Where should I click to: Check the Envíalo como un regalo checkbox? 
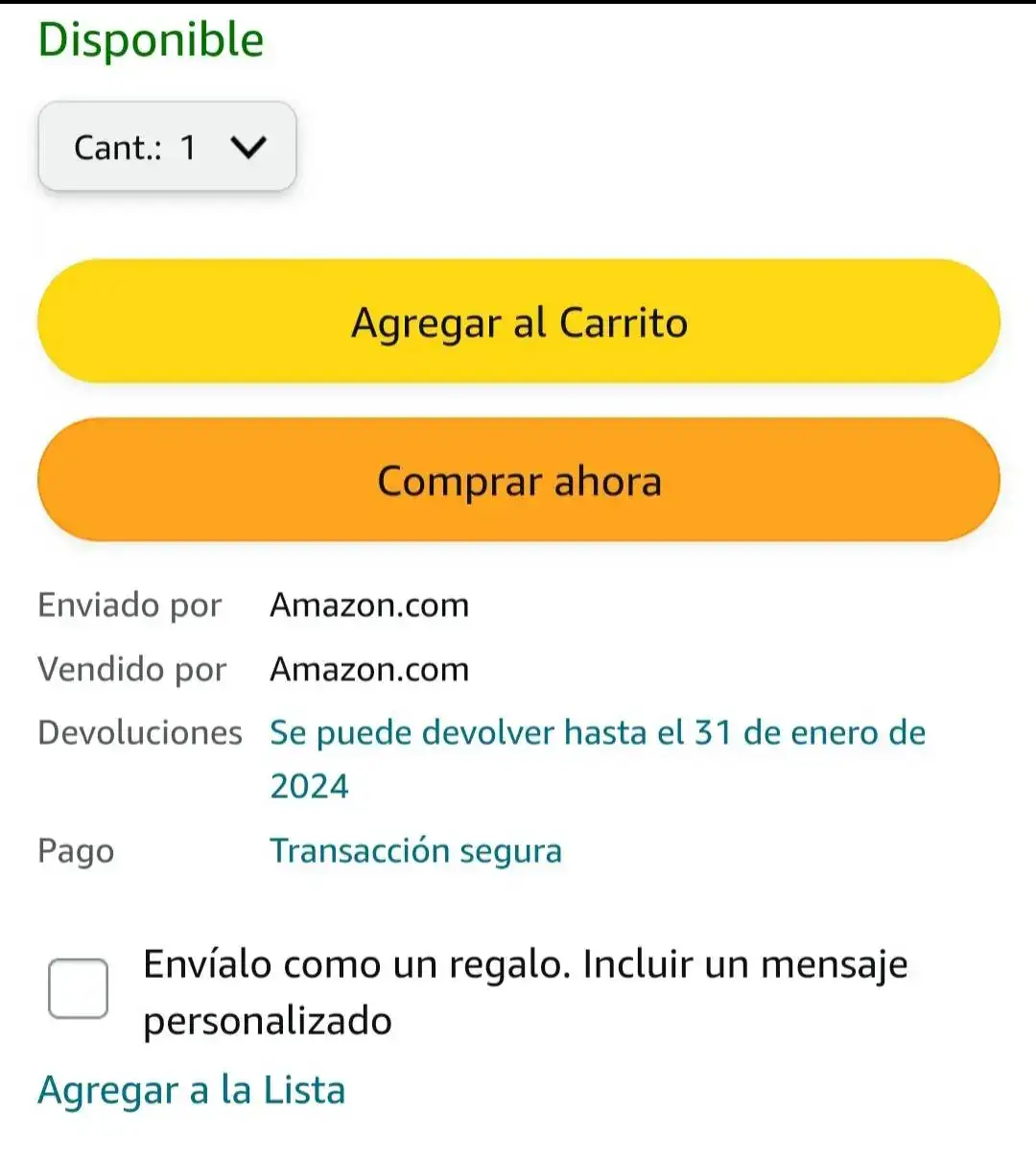tap(79, 988)
